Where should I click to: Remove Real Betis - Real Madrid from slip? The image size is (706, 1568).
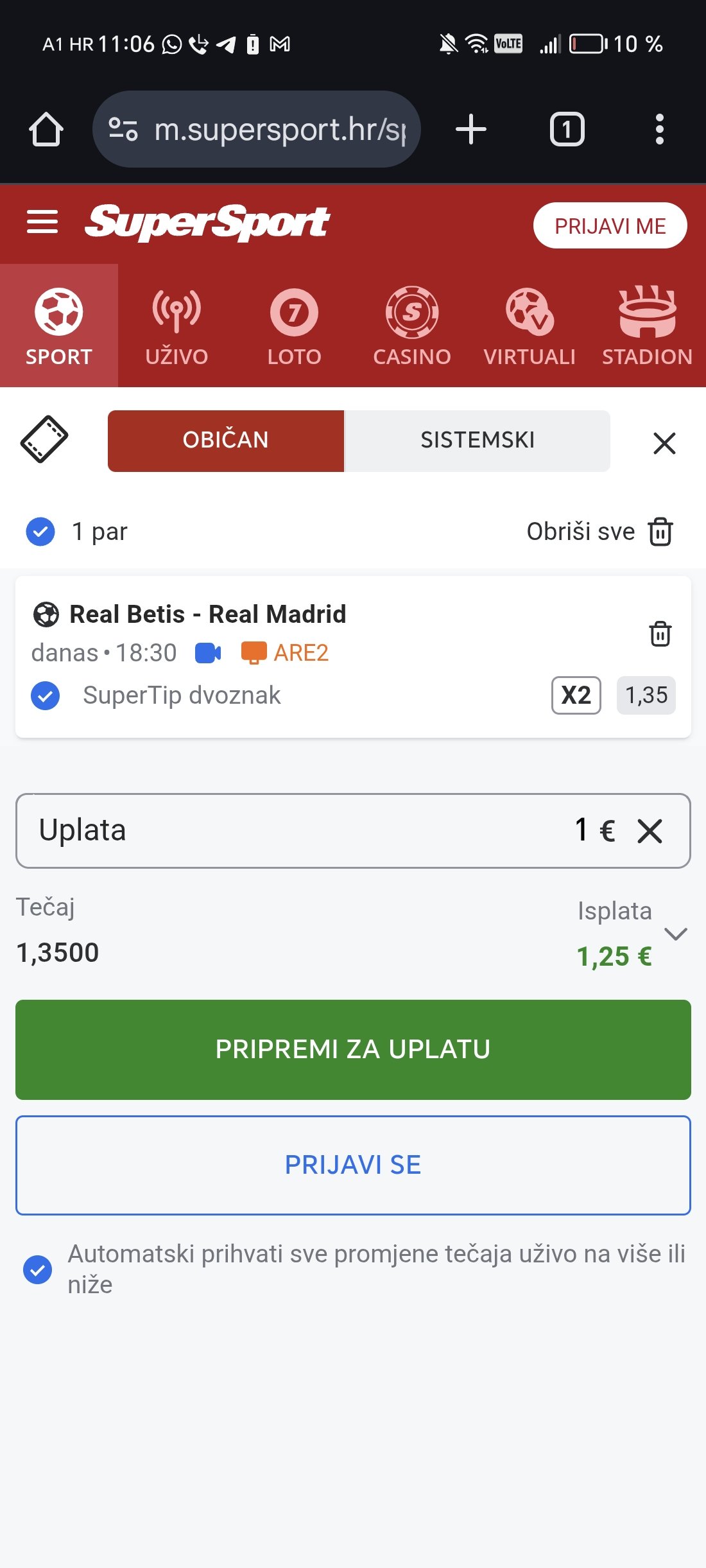[660, 634]
